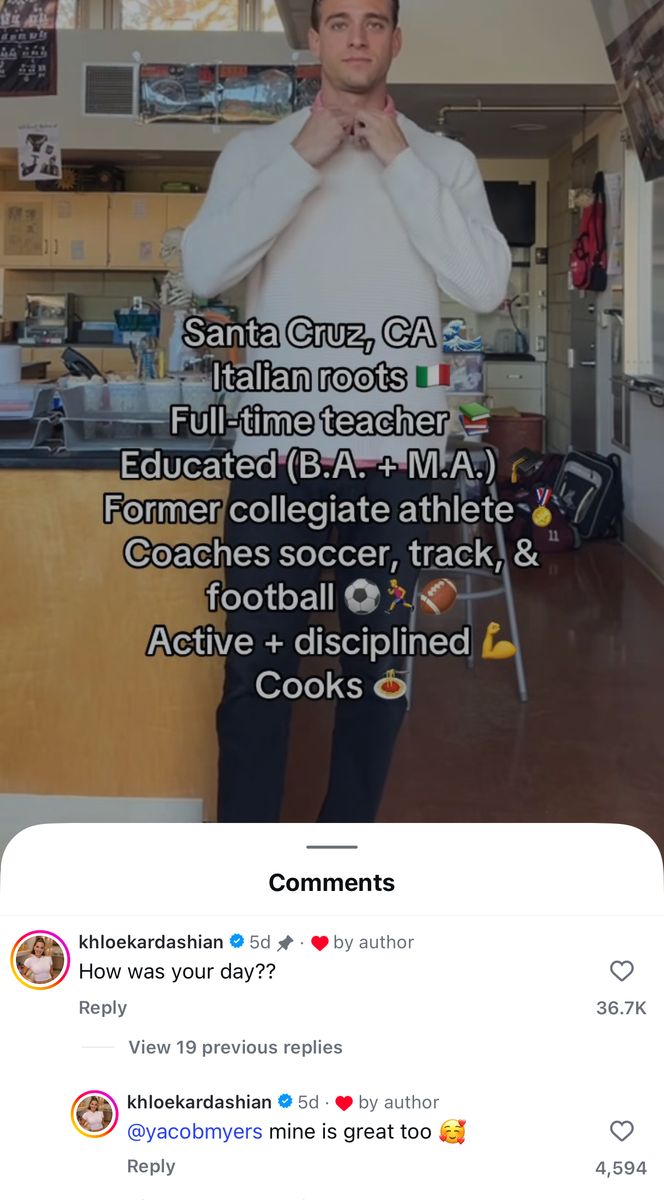Reply to the "mine is great too" comment
664x1200 pixels.
pyautogui.click(x=151, y=1166)
